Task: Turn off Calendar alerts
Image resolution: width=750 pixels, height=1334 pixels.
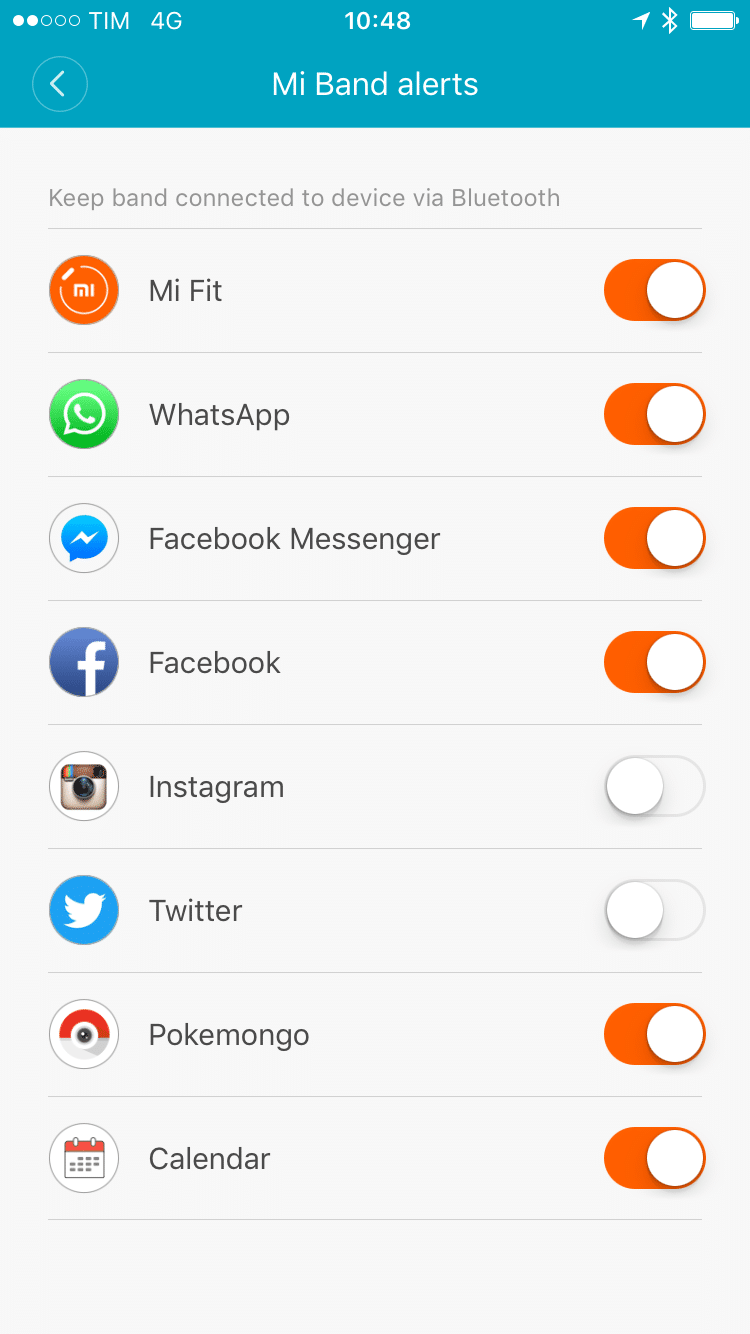Action: (x=654, y=1159)
